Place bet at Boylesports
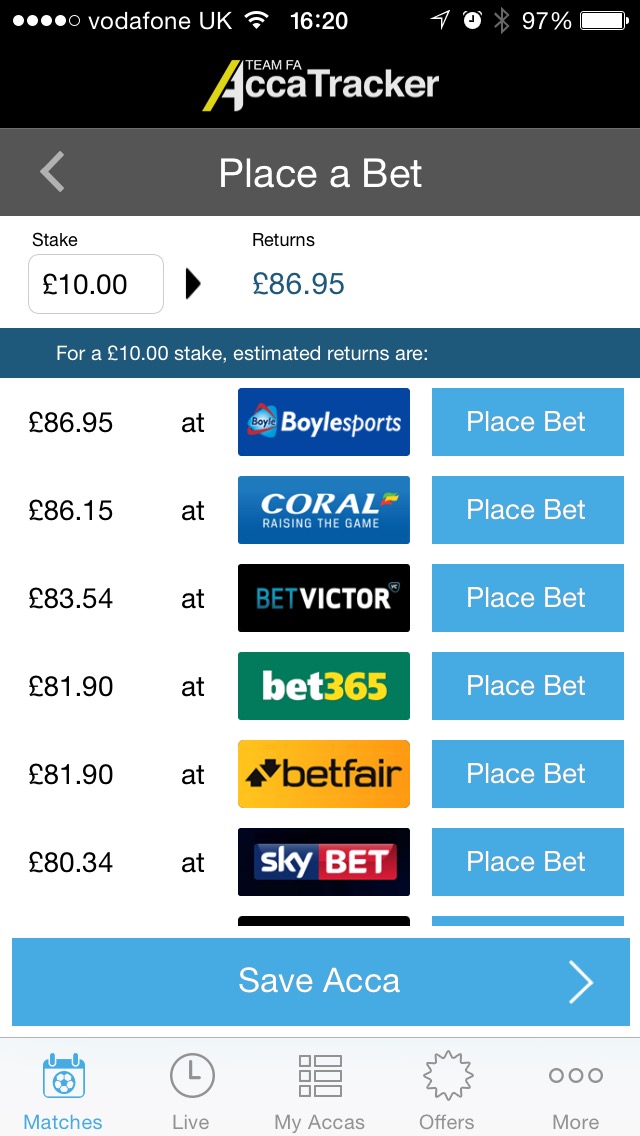This screenshot has height=1136, width=640. pos(528,422)
